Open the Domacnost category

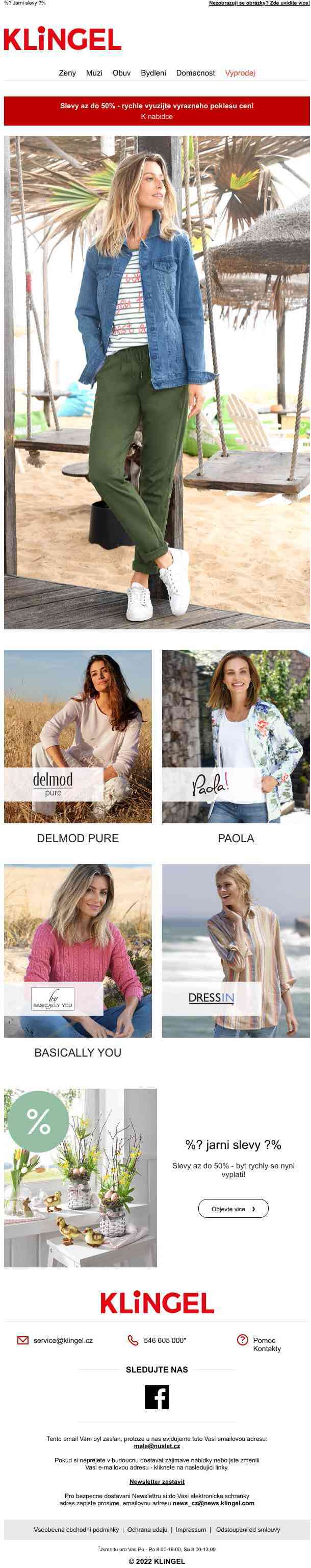click(196, 73)
